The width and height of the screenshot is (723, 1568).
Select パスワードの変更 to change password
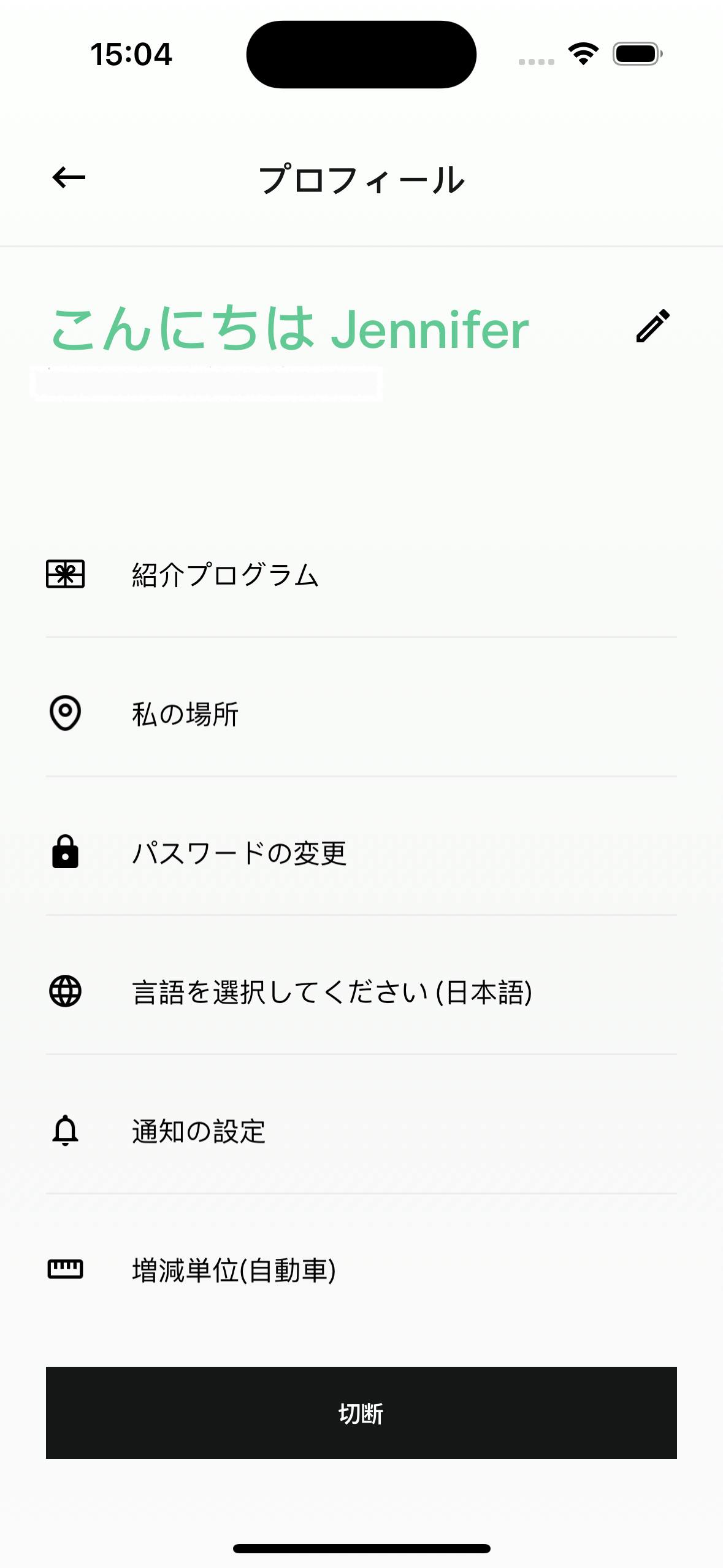(239, 853)
